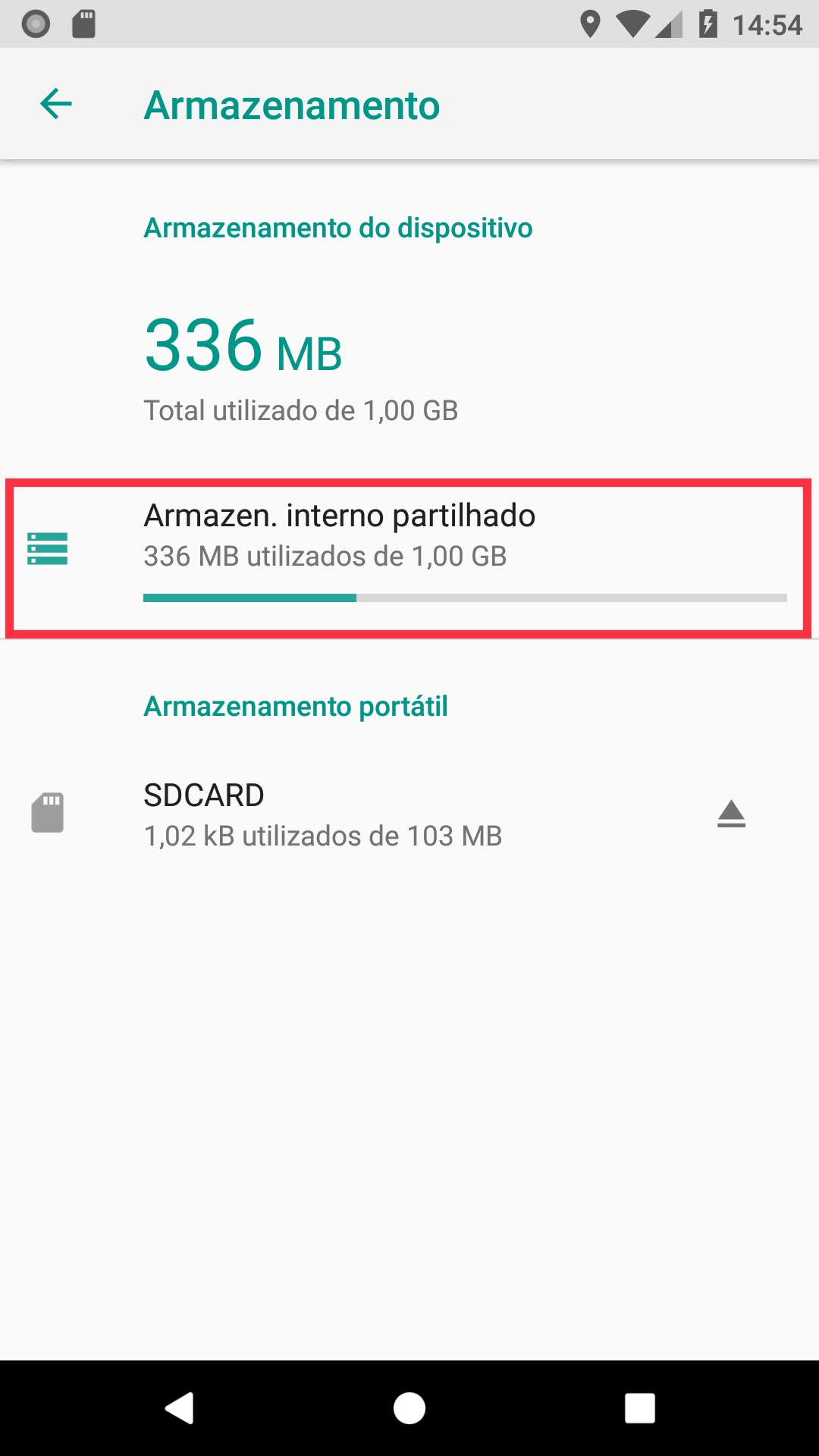Eject the SDCARD

click(731, 814)
